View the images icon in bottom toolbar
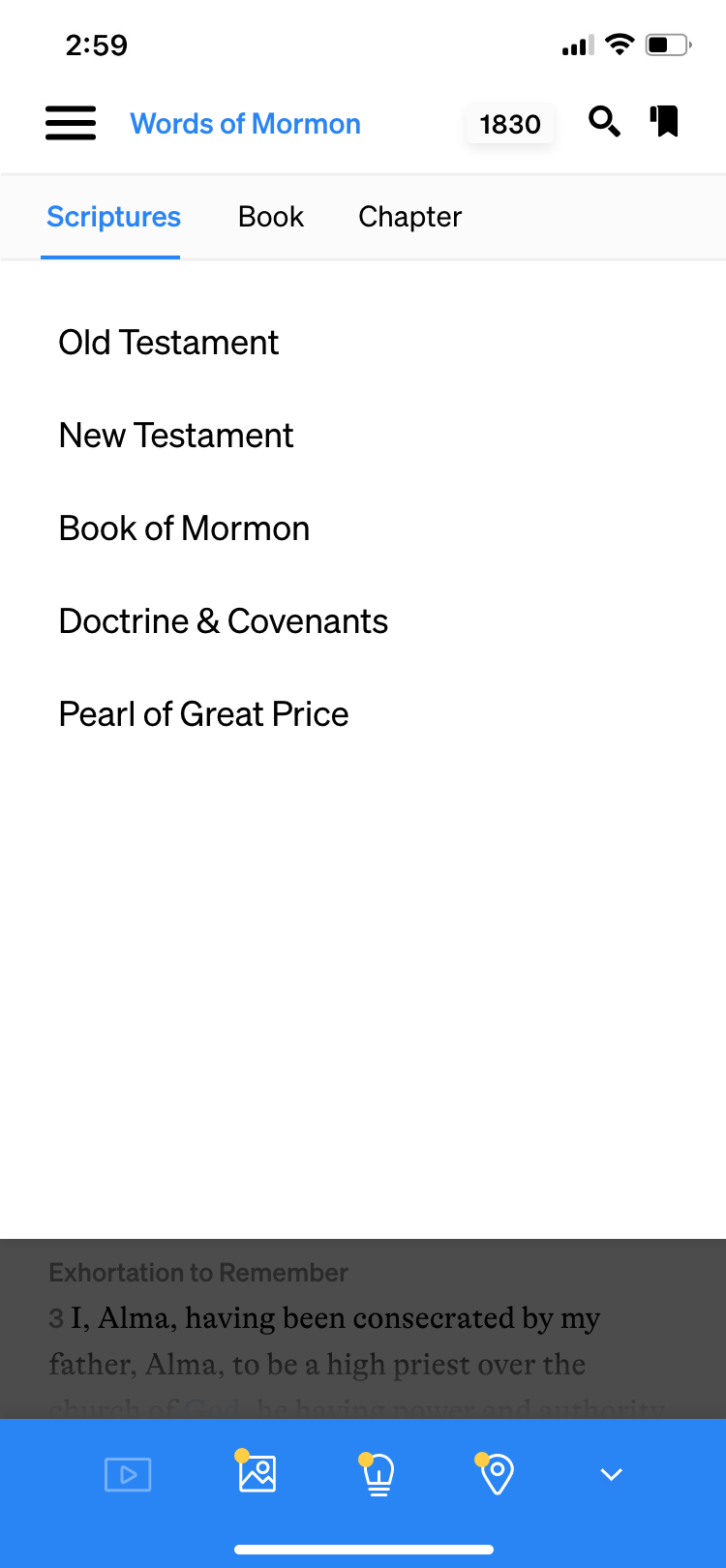Image resolution: width=726 pixels, height=1568 pixels. [257, 1473]
